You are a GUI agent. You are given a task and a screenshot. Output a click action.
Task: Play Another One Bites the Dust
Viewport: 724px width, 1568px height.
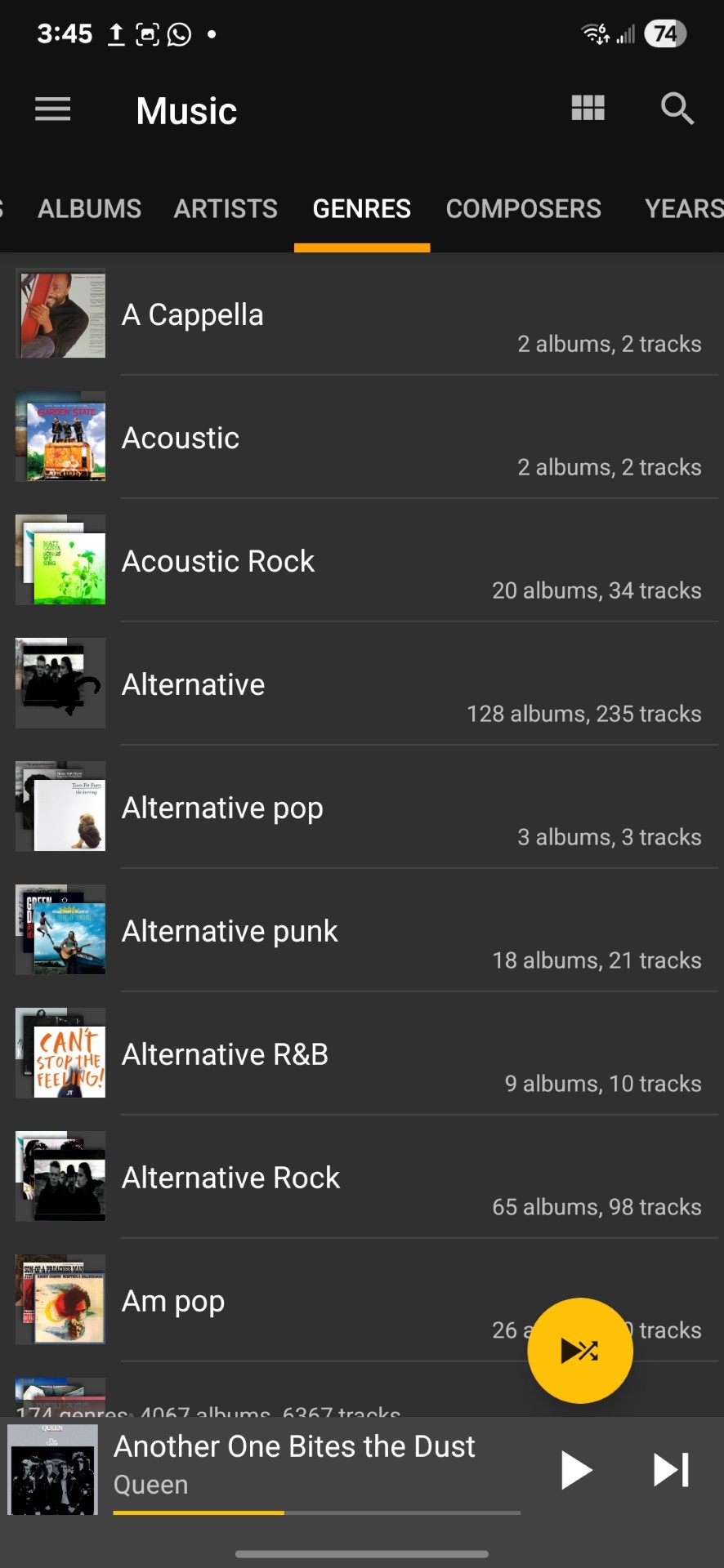[x=576, y=1470]
